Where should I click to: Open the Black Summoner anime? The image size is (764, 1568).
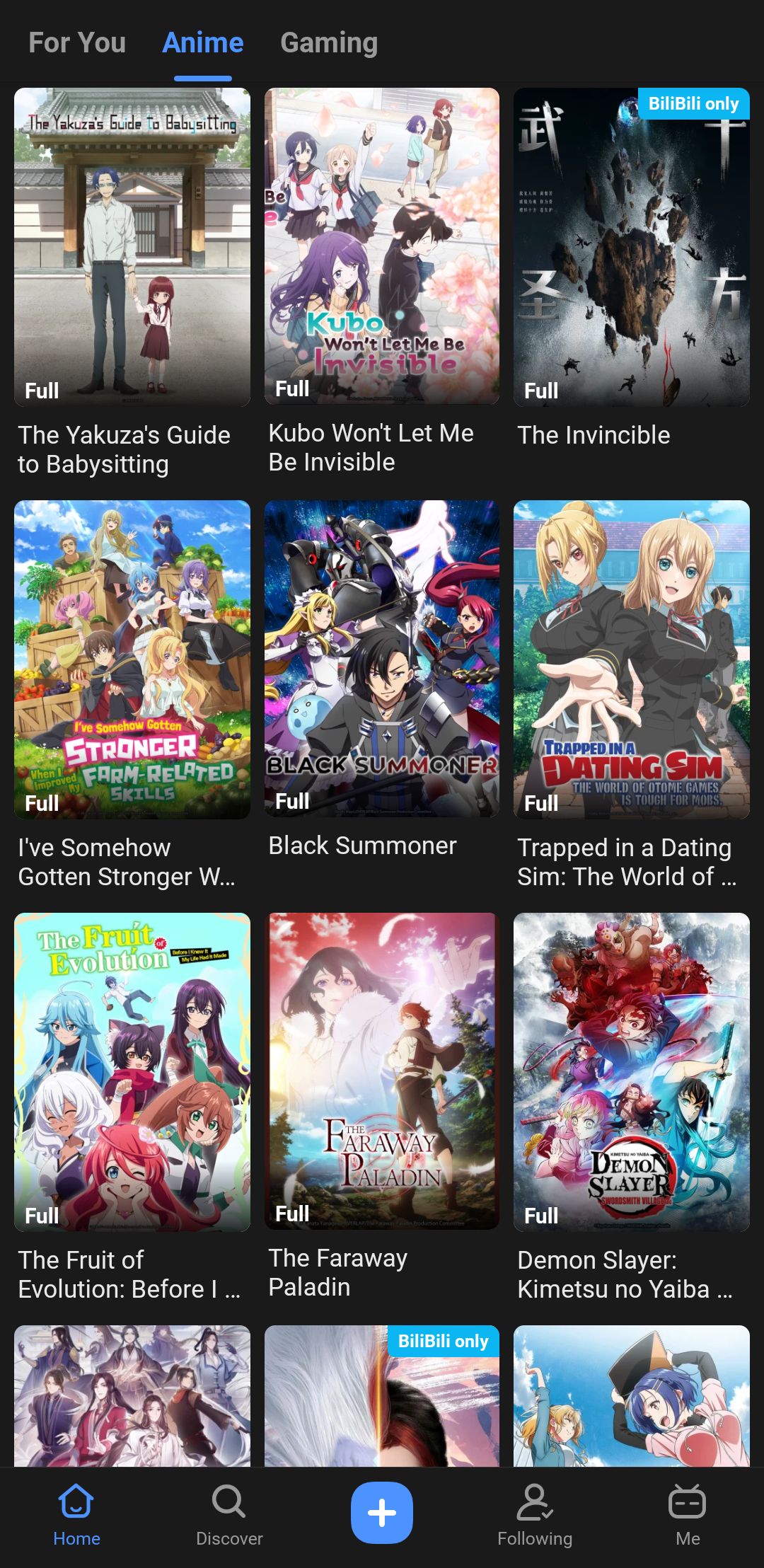382,658
